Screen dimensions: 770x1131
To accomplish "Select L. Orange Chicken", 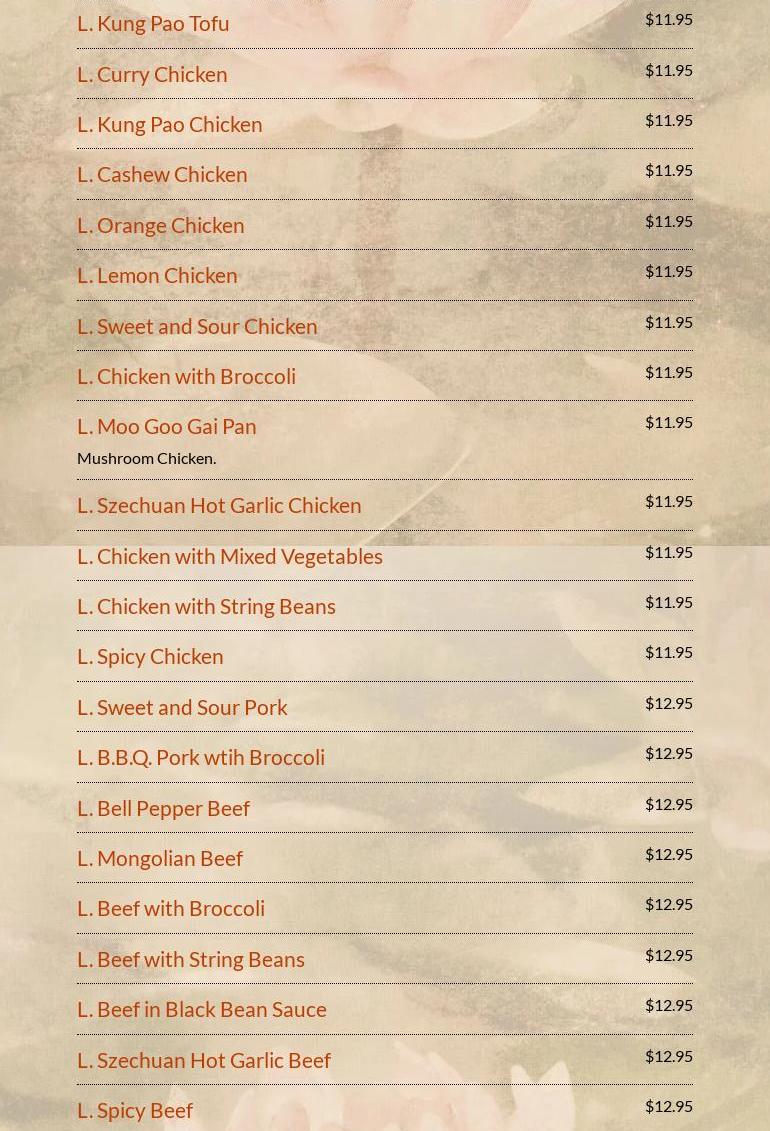I will [160, 225].
